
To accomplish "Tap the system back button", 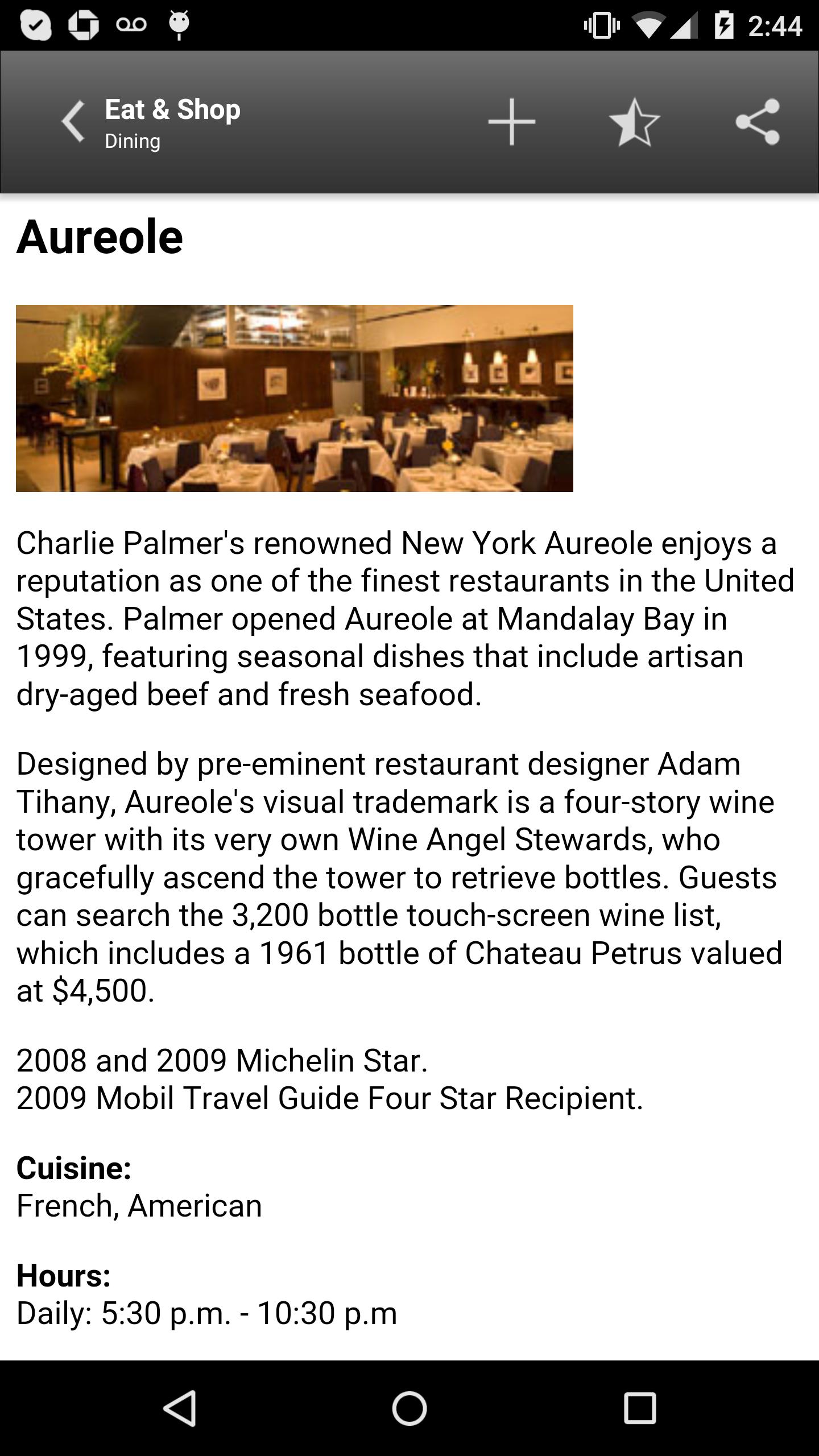I will tap(180, 1408).
